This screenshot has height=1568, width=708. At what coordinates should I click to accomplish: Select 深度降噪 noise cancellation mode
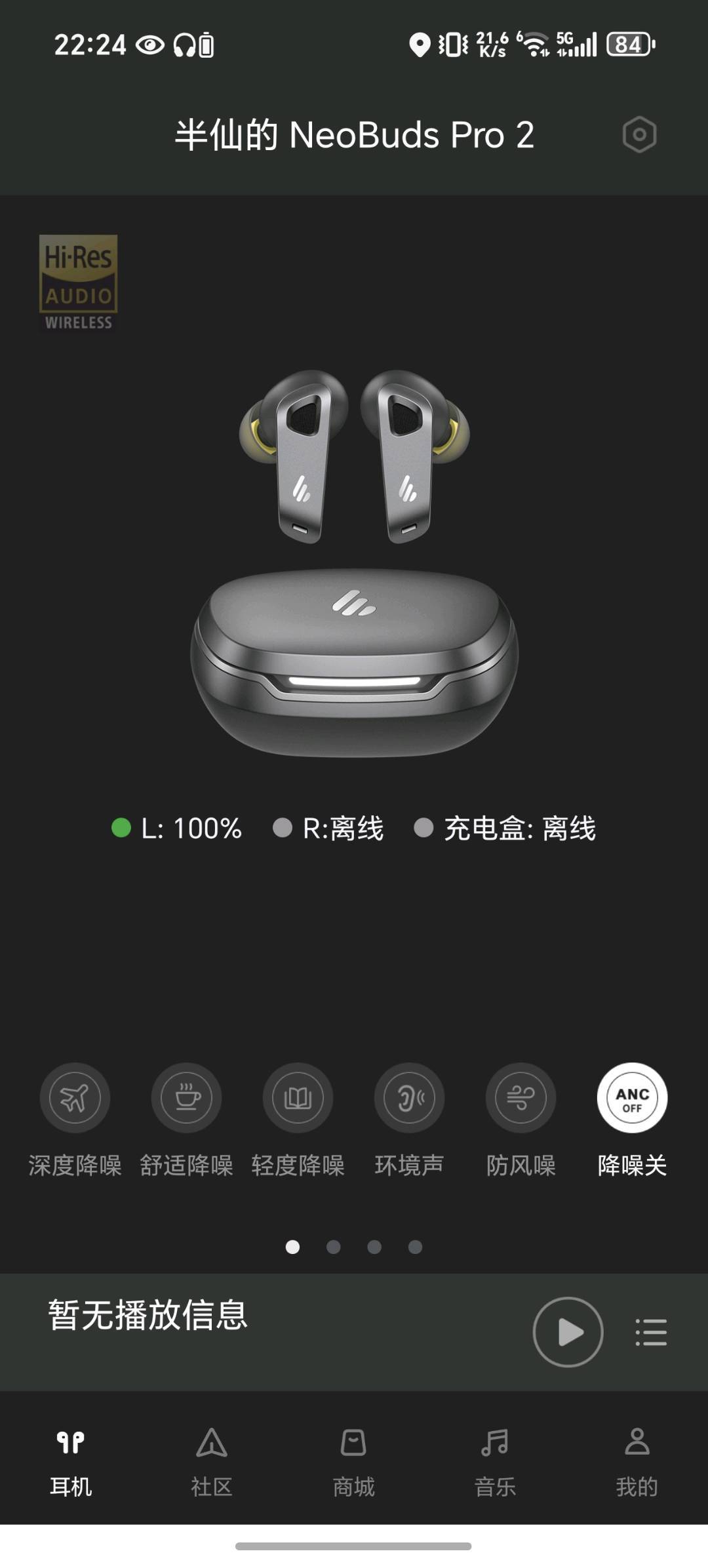[x=75, y=1097]
